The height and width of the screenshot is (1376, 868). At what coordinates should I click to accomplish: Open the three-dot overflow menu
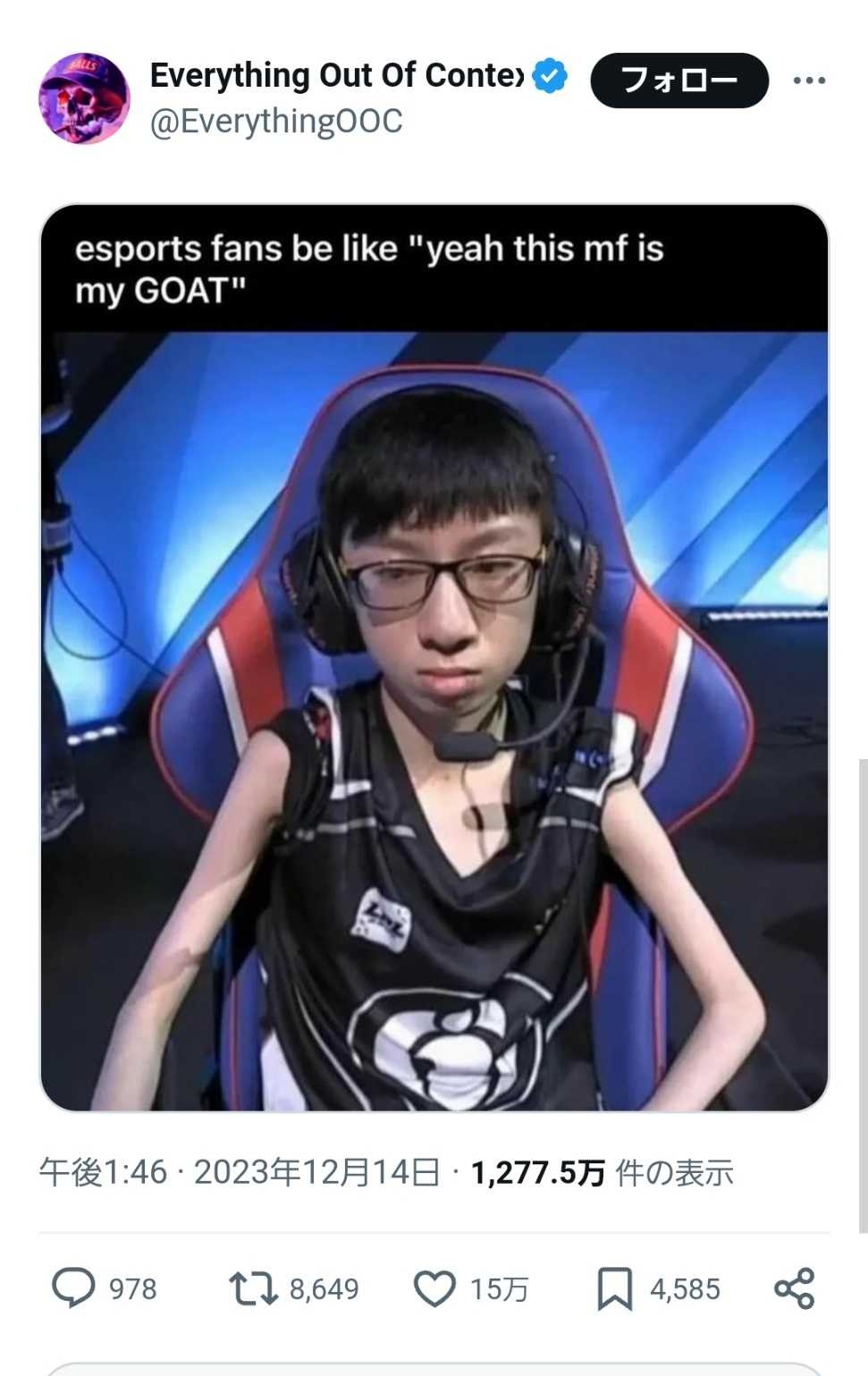[x=809, y=80]
